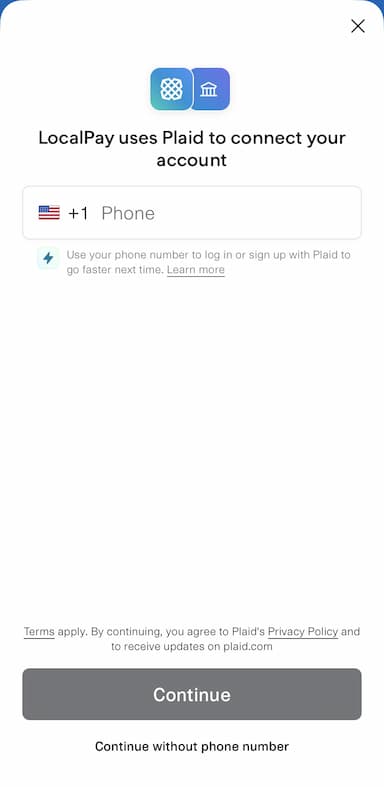Close the Plaid connection dialog
This screenshot has width=384, height=787.
358,26
